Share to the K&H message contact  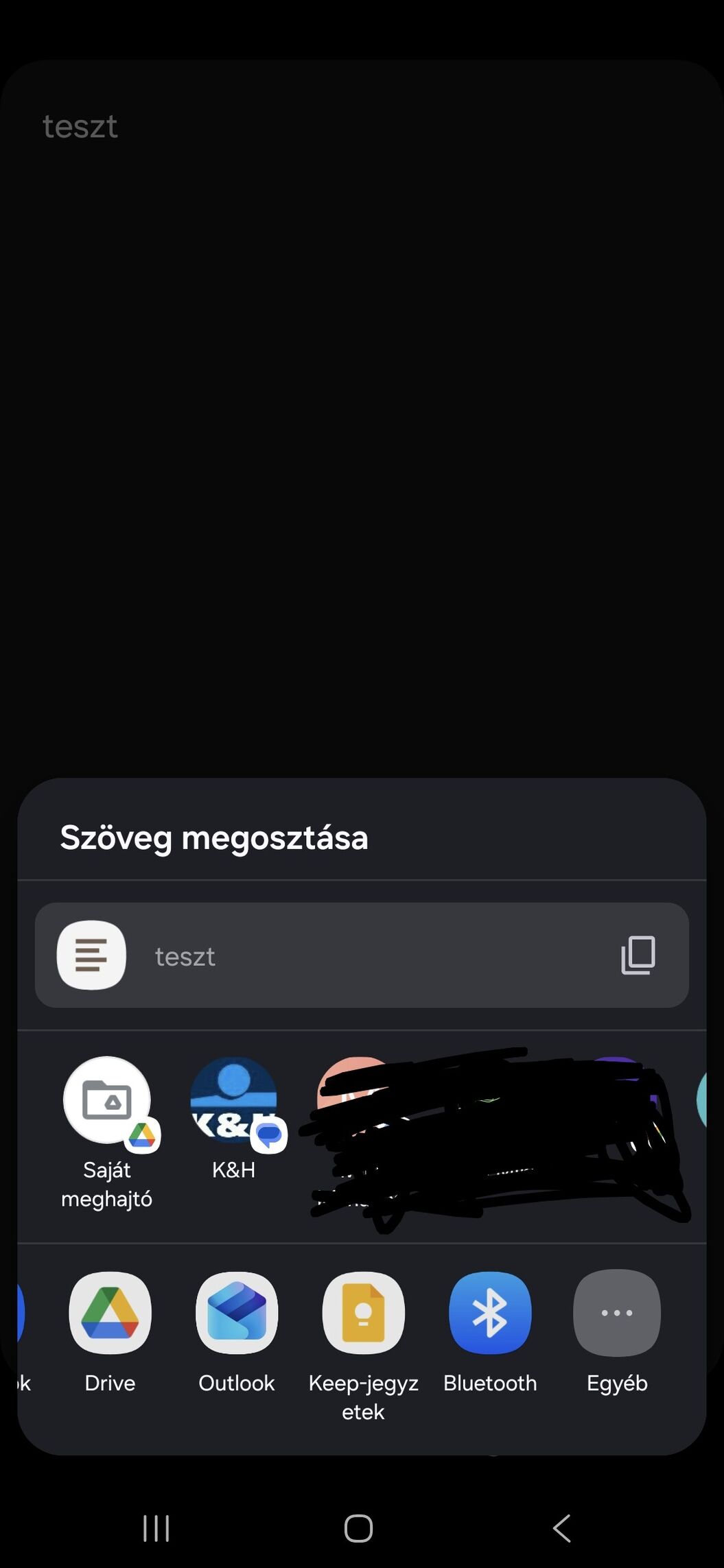pos(234,1101)
